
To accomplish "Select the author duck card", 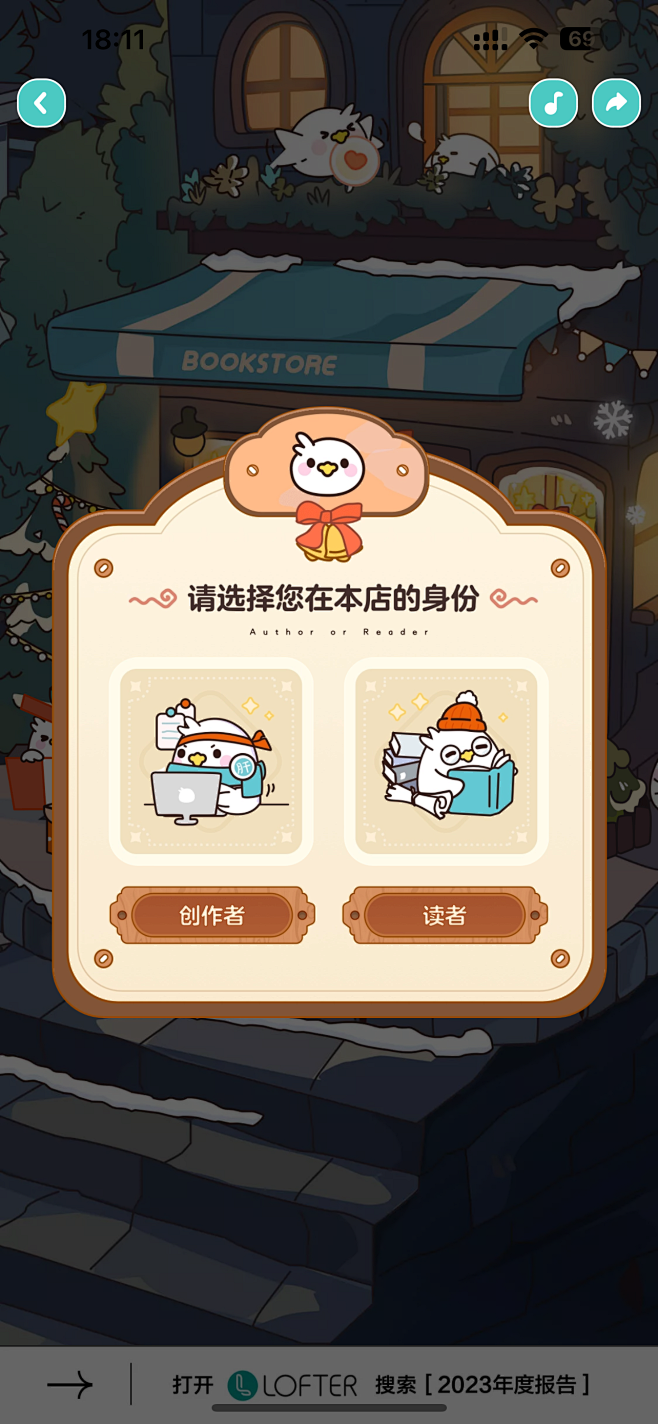I will pyautogui.click(x=211, y=761).
